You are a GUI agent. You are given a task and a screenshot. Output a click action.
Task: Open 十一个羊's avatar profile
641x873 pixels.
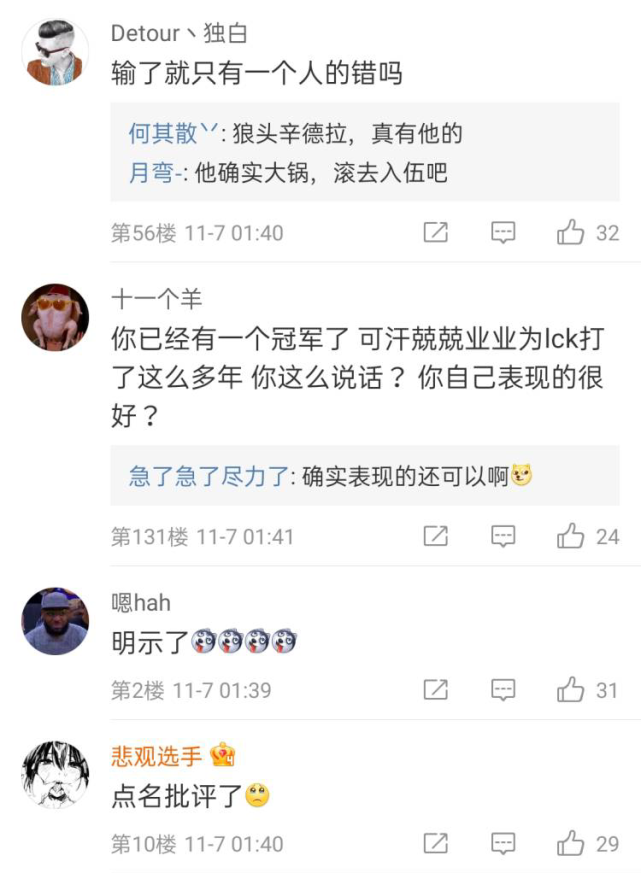pos(55,316)
